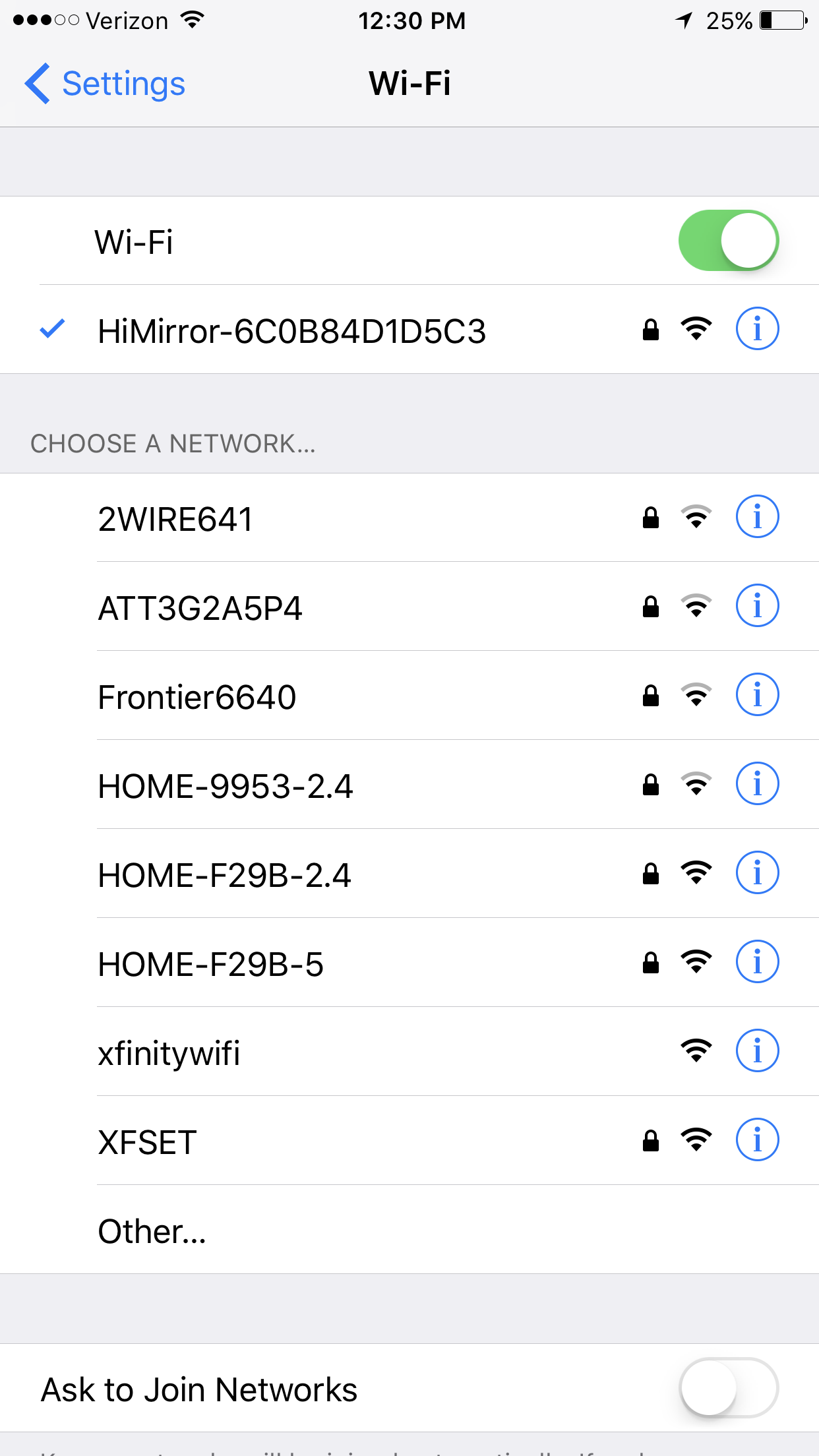The image size is (819, 1456).
Task: Open info icon for HOME-9953-2.4
Action: point(757,784)
